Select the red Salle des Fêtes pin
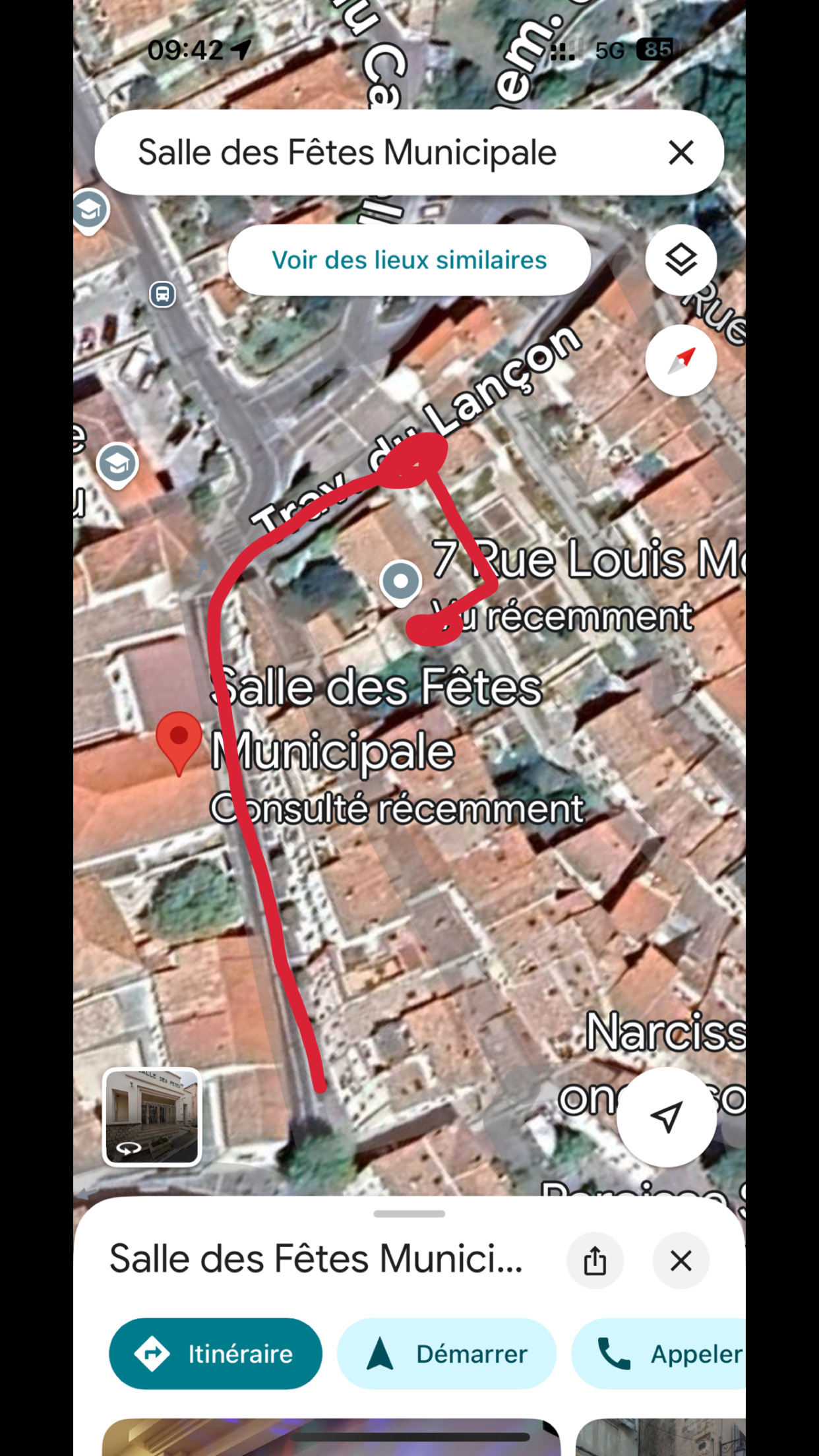This screenshot has width=819, height=1456. pyautogui.click(x=179, y=740)
